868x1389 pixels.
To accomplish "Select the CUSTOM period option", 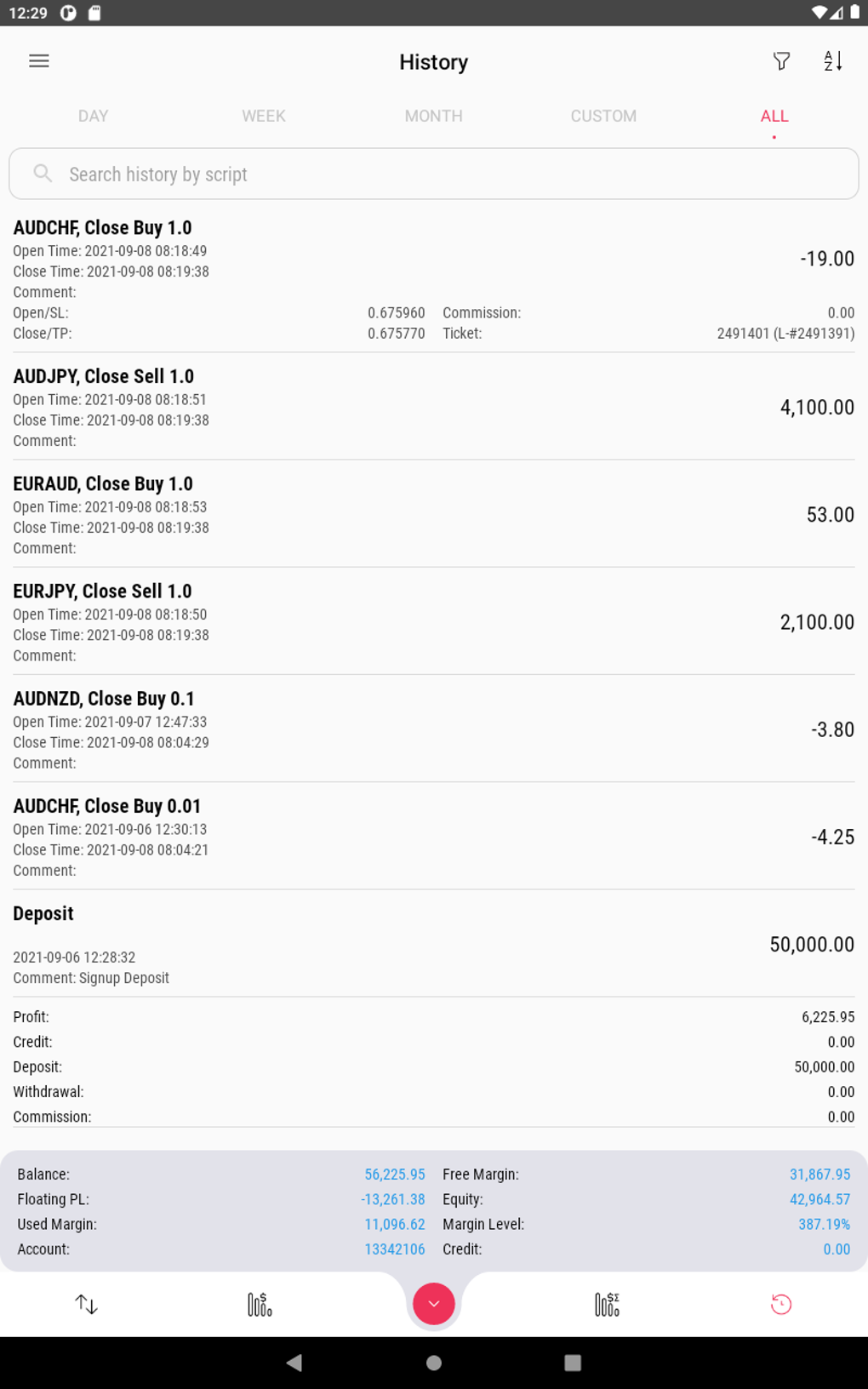I will 602,116.
